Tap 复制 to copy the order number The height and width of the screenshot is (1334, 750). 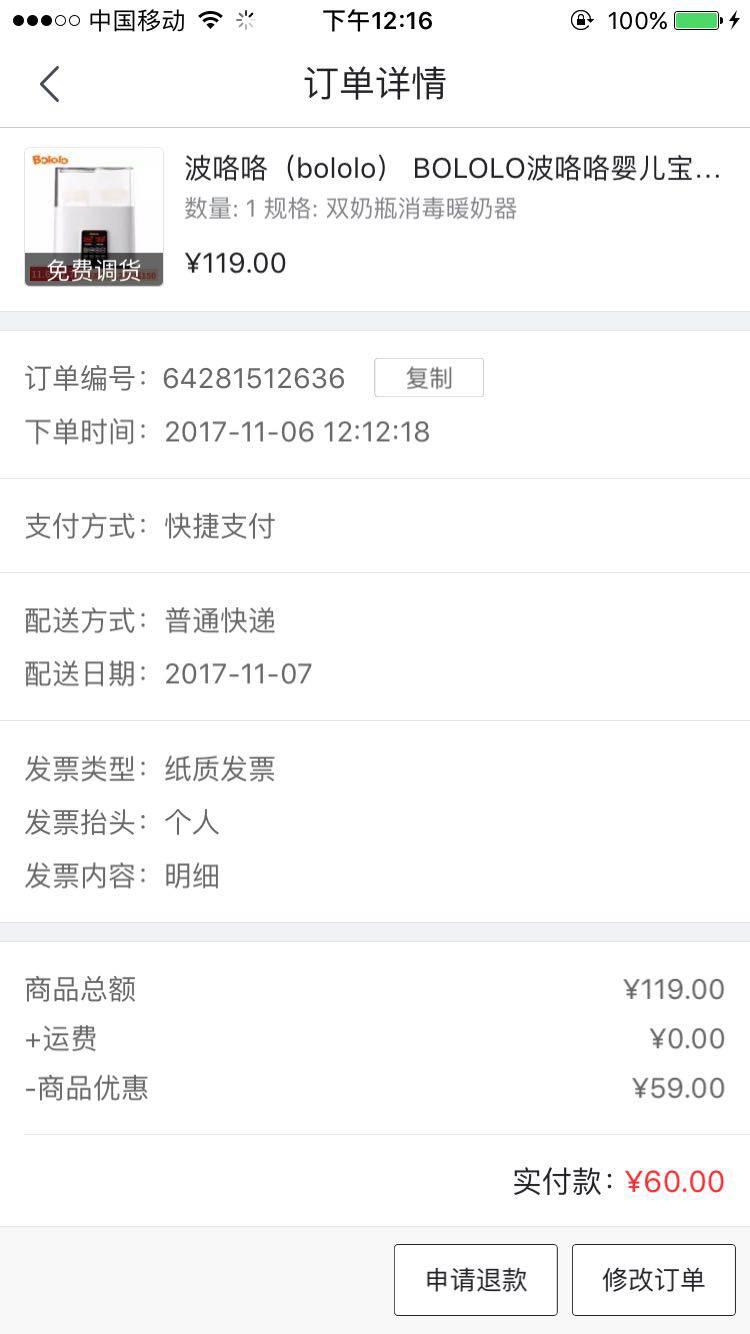[429, 377]
